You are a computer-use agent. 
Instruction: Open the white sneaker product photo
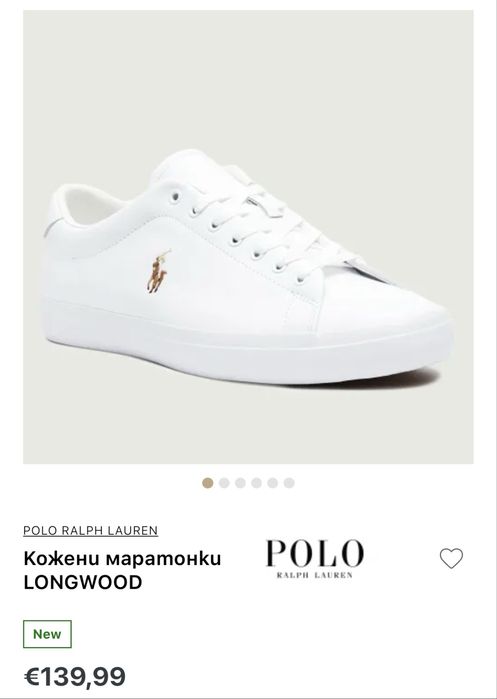coord(248,237)
